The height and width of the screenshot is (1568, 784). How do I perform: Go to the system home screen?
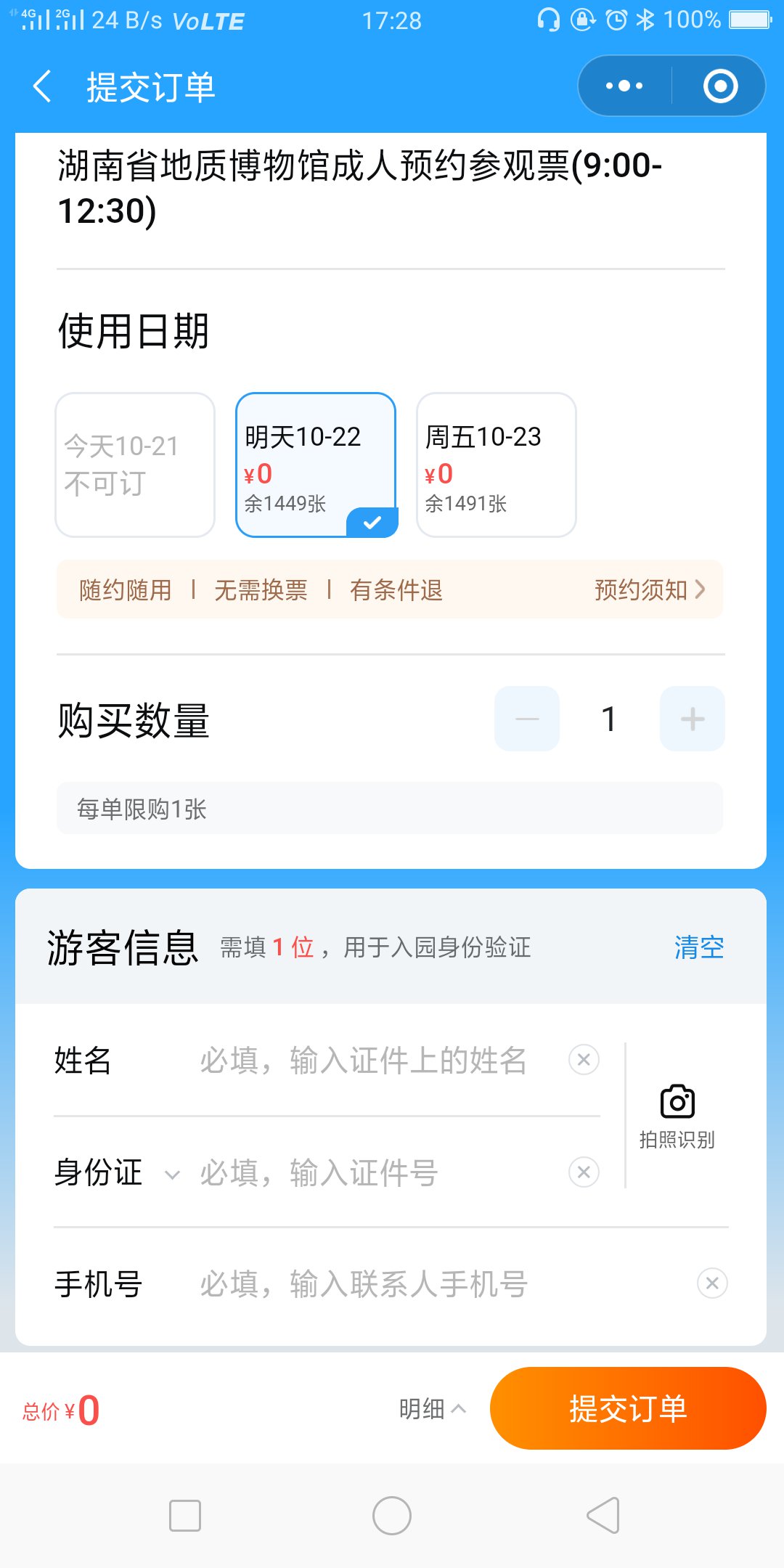click(392, 1516)
